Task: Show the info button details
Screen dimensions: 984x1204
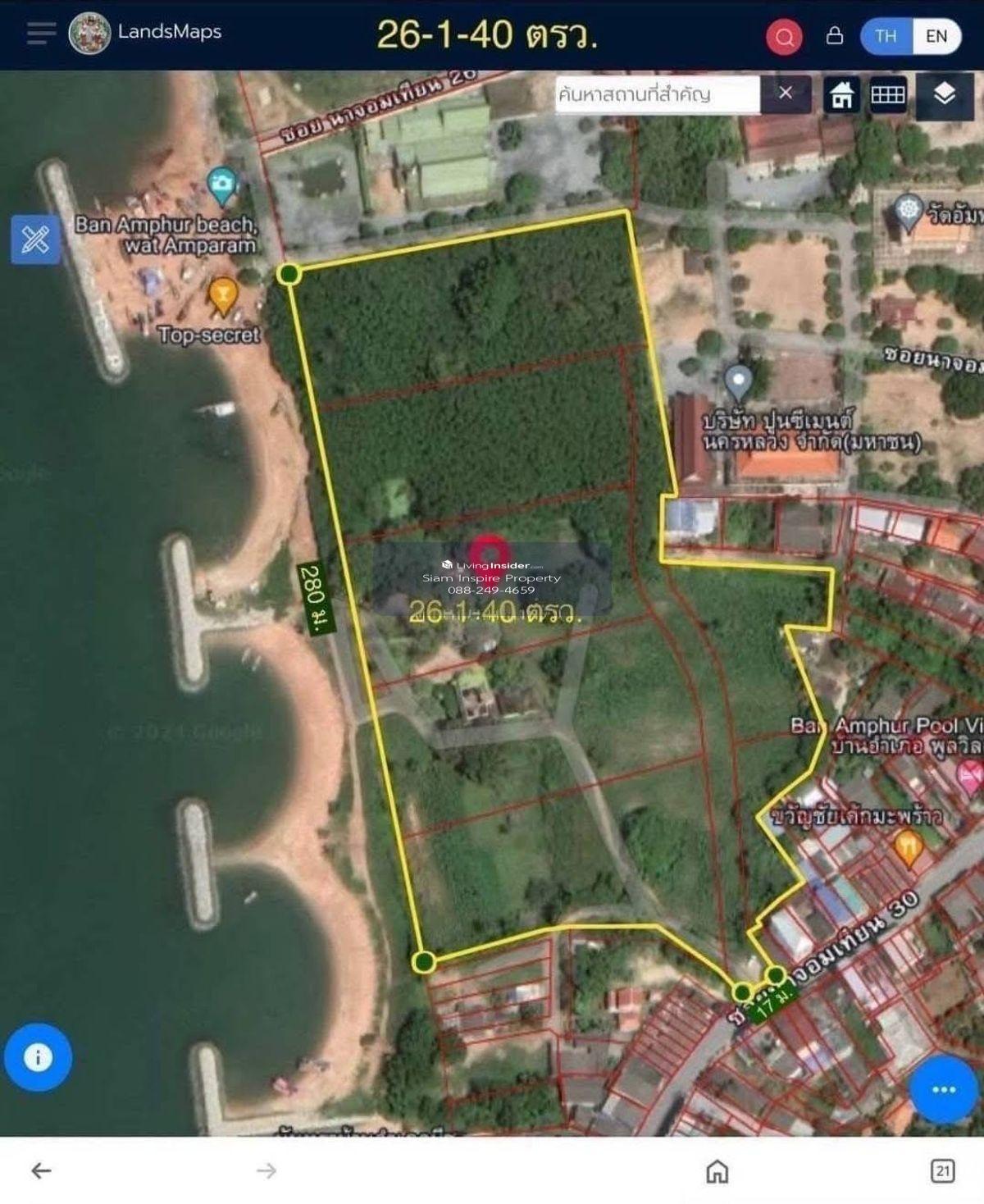Action: point(38,1057)
